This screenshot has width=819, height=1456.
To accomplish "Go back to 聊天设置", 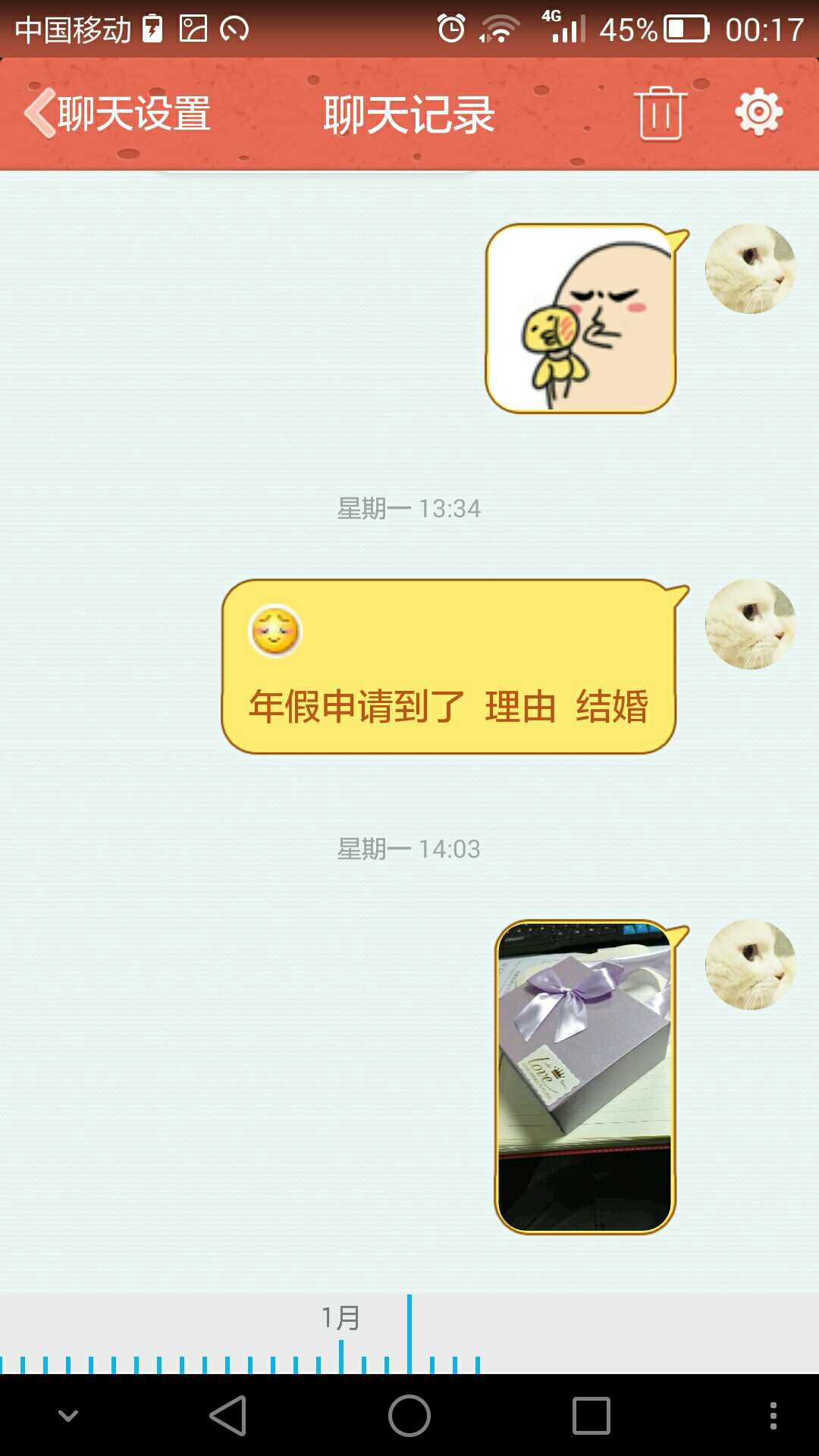I will pos(118,114).
